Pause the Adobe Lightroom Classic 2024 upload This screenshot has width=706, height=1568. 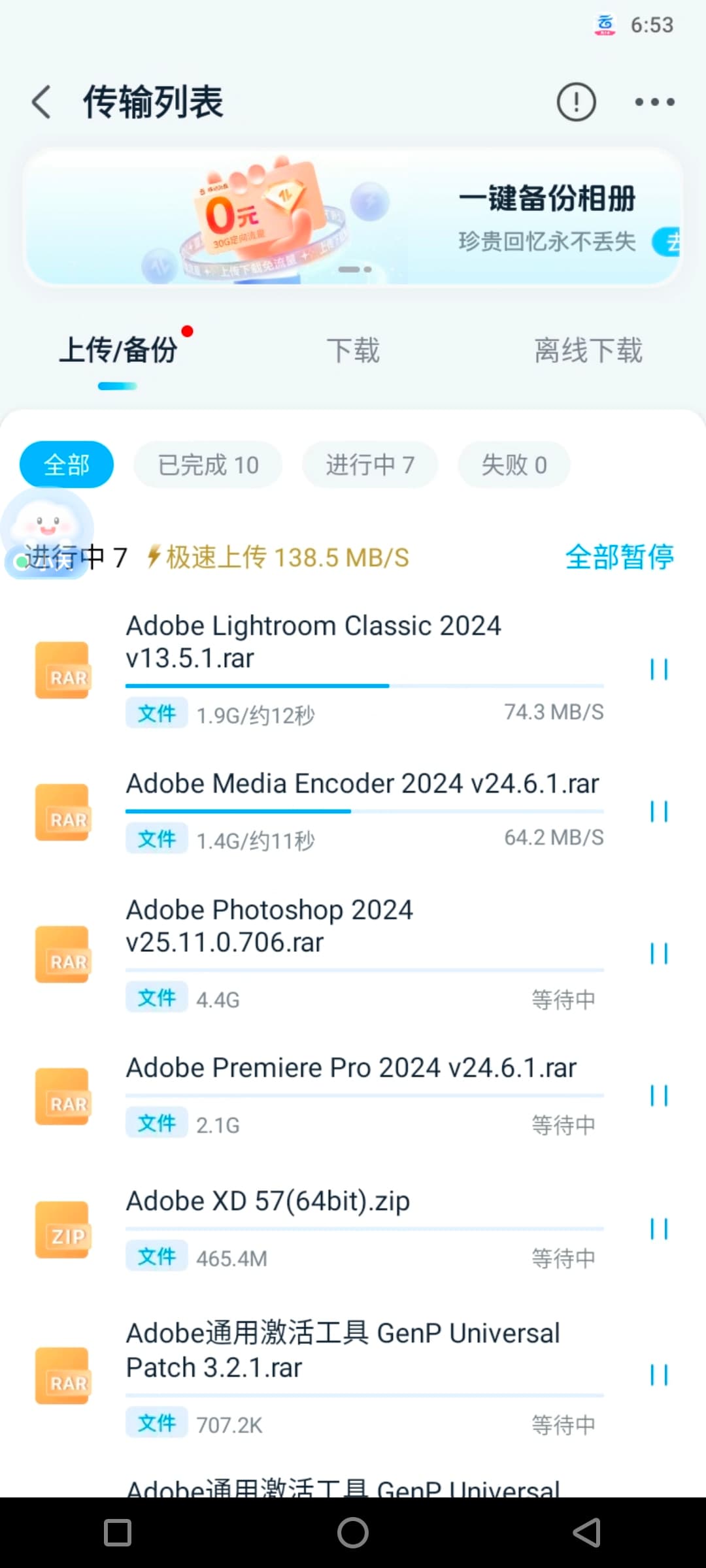click(x=659, y=670)
